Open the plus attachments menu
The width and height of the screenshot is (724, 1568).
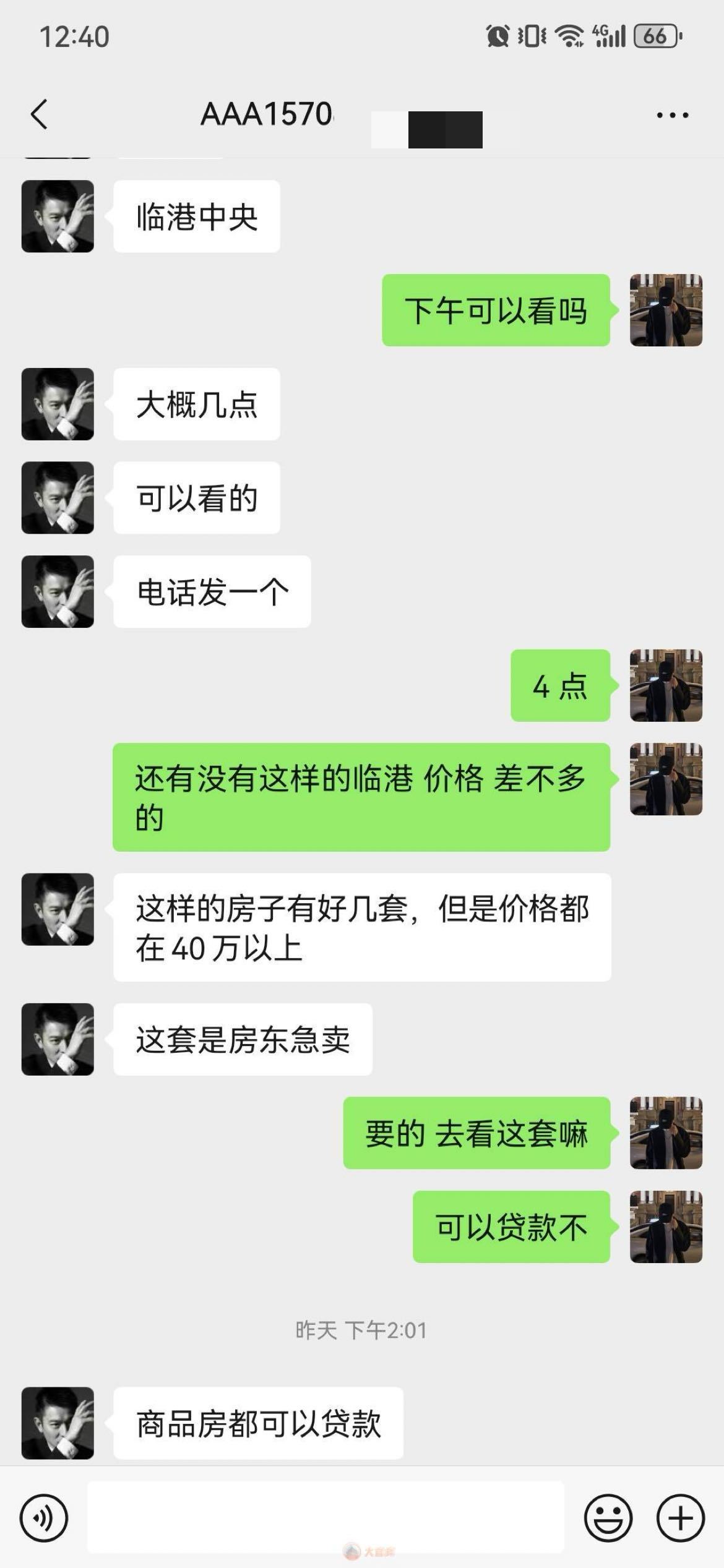tap(681, 1518)
